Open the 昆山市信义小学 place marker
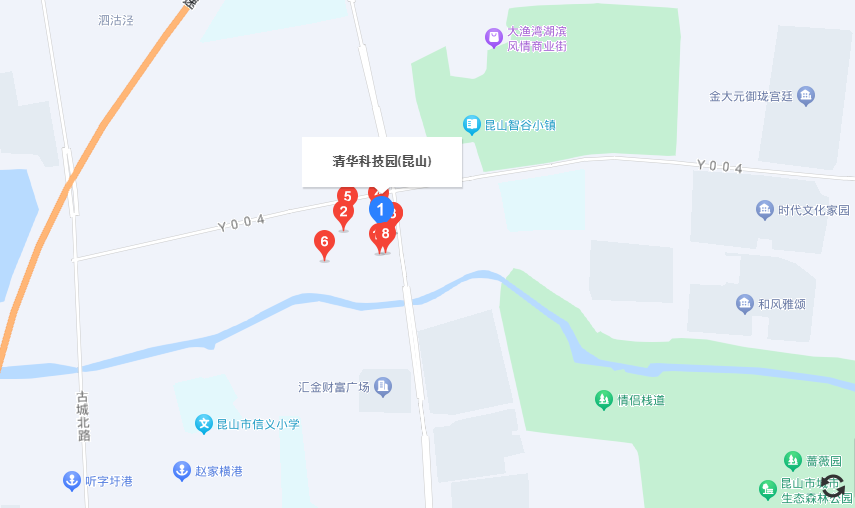Image resolution: width=855 pixels, height=508 pixels. (204, 424)
